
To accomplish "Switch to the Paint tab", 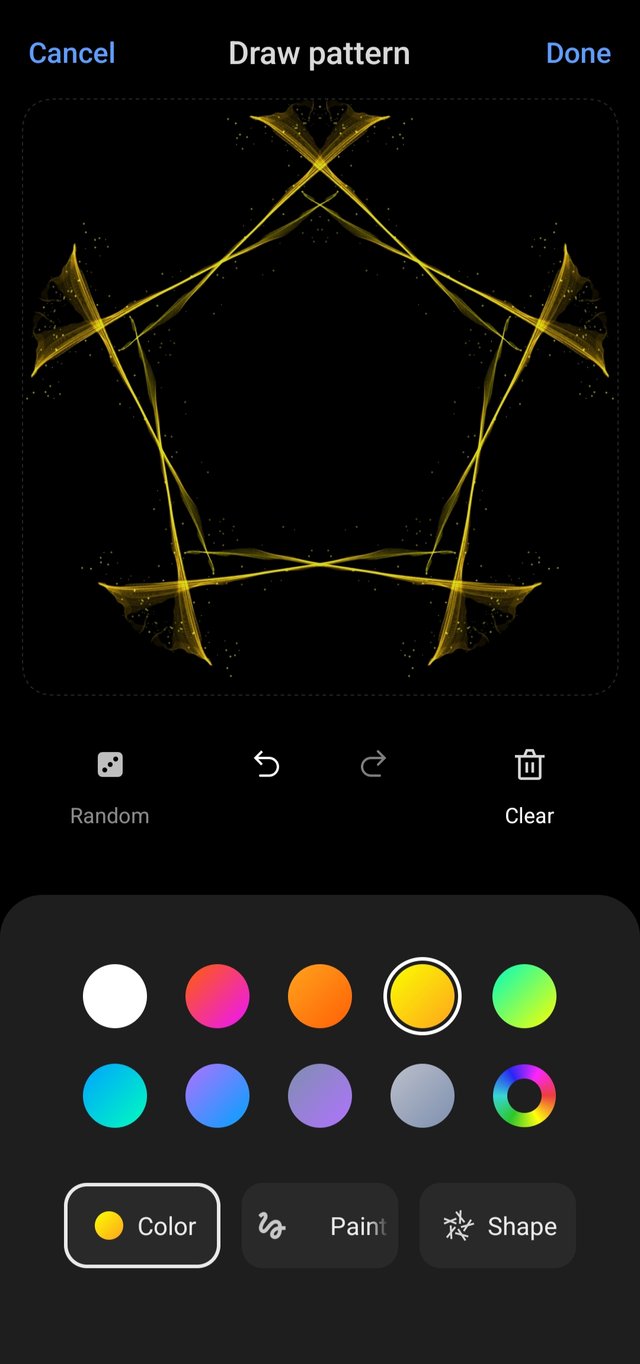I will point(320,1226).
